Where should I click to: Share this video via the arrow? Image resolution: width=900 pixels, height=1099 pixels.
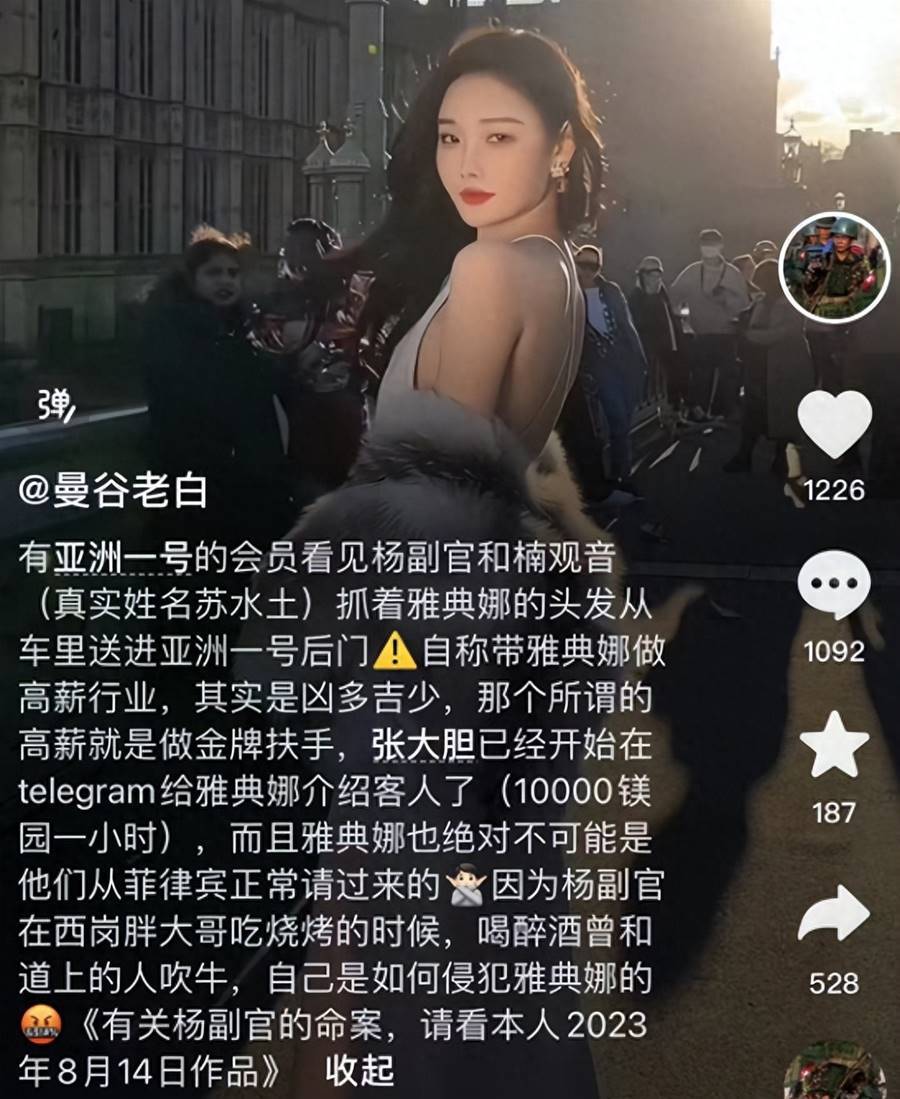pos(835,914)
